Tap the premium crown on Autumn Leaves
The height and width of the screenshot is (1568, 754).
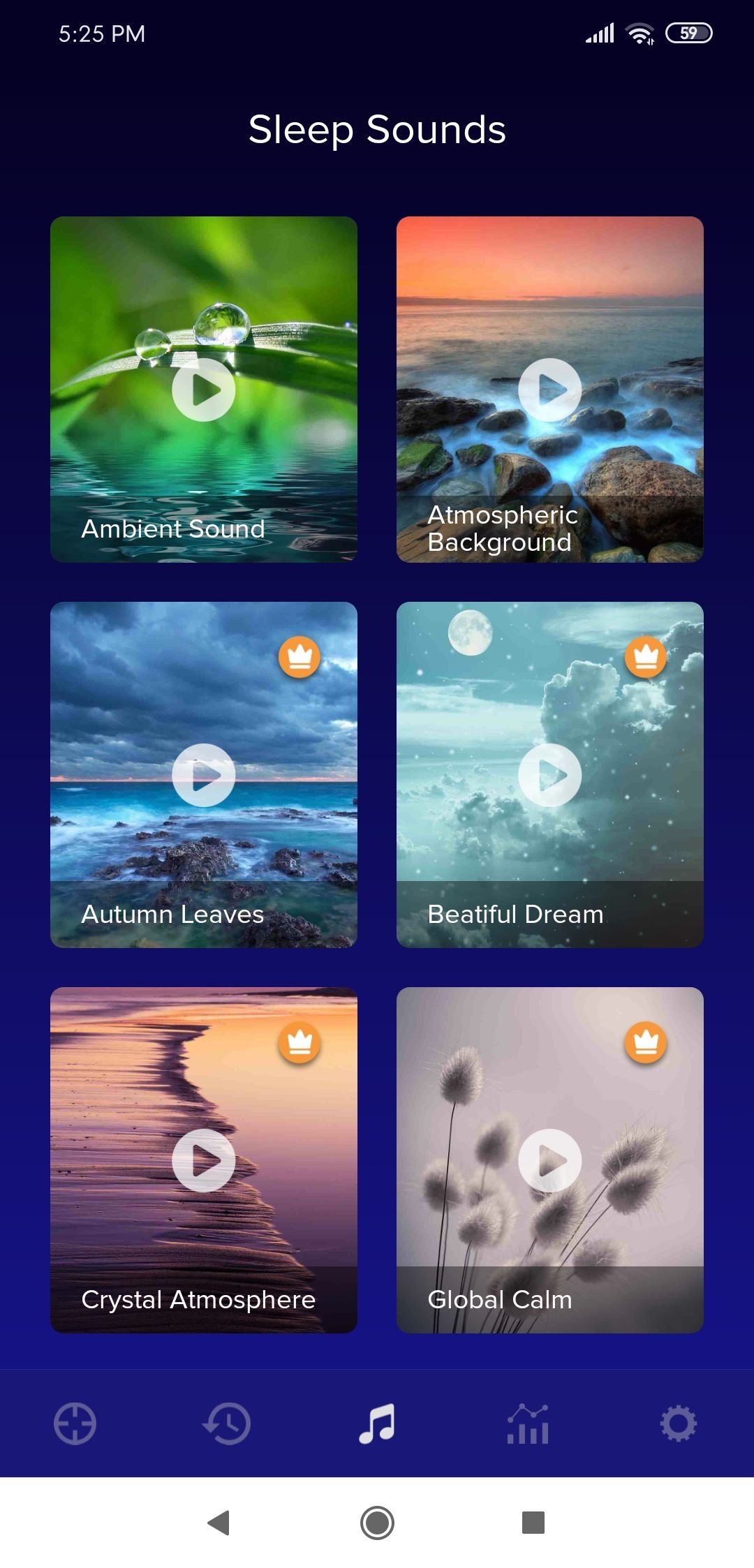click(x=300, y=657)
